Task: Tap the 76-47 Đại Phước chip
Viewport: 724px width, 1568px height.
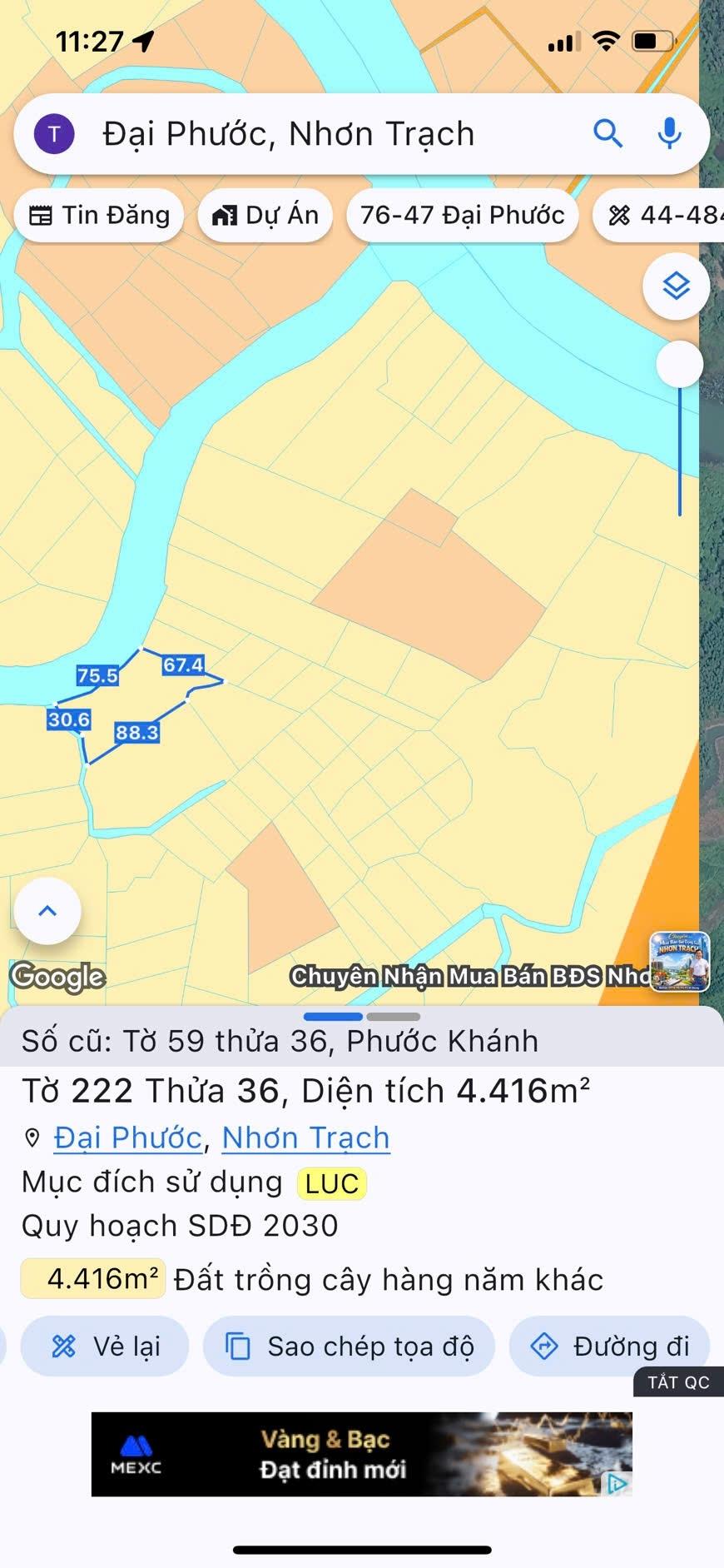Action: pos(462,216)
